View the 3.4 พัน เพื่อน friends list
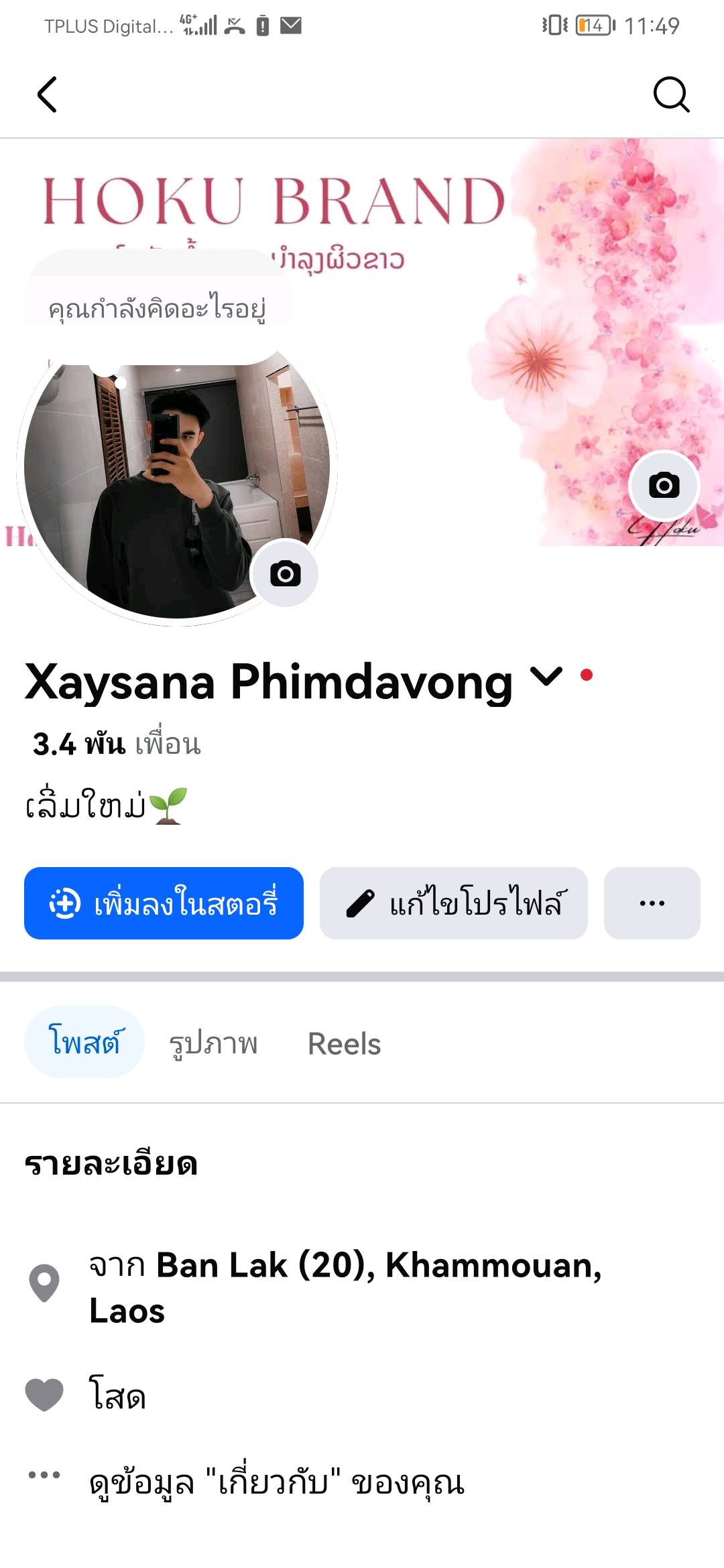The height and width of the screenshot is (1568, 724). (x=117, y=744)
